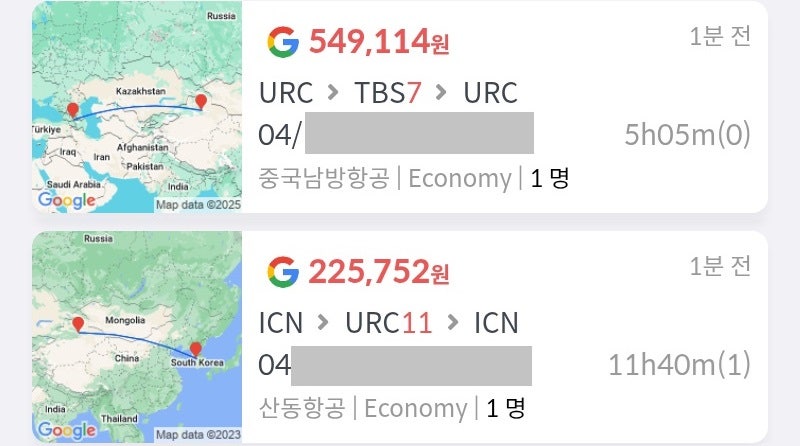Open the ICN to URC flight card

(x=505, y=337)
